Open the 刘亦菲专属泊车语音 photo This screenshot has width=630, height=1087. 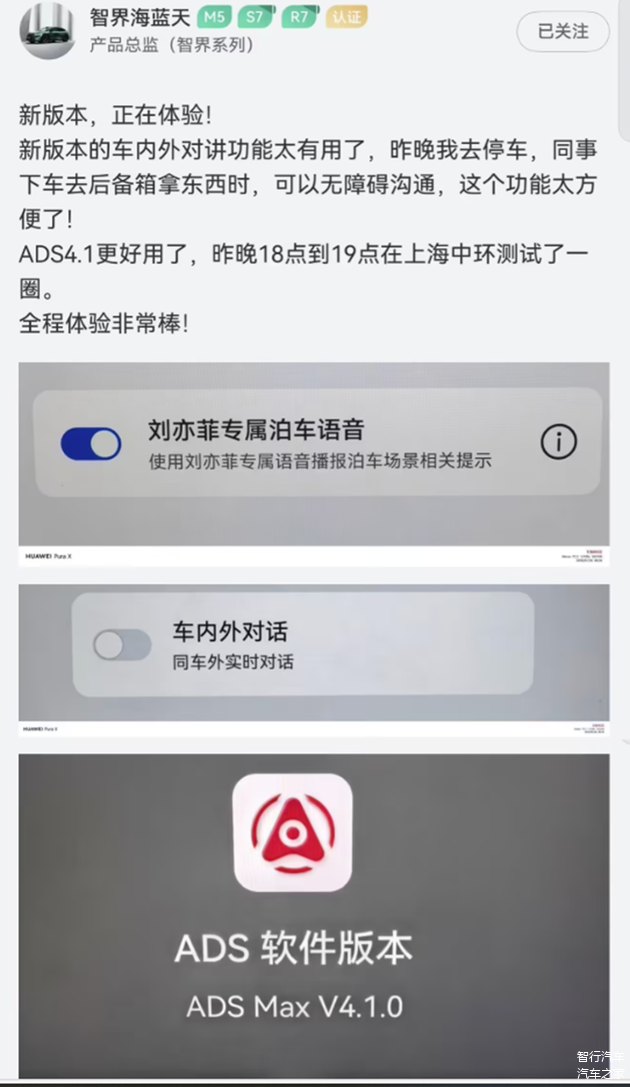click(314, 465)
